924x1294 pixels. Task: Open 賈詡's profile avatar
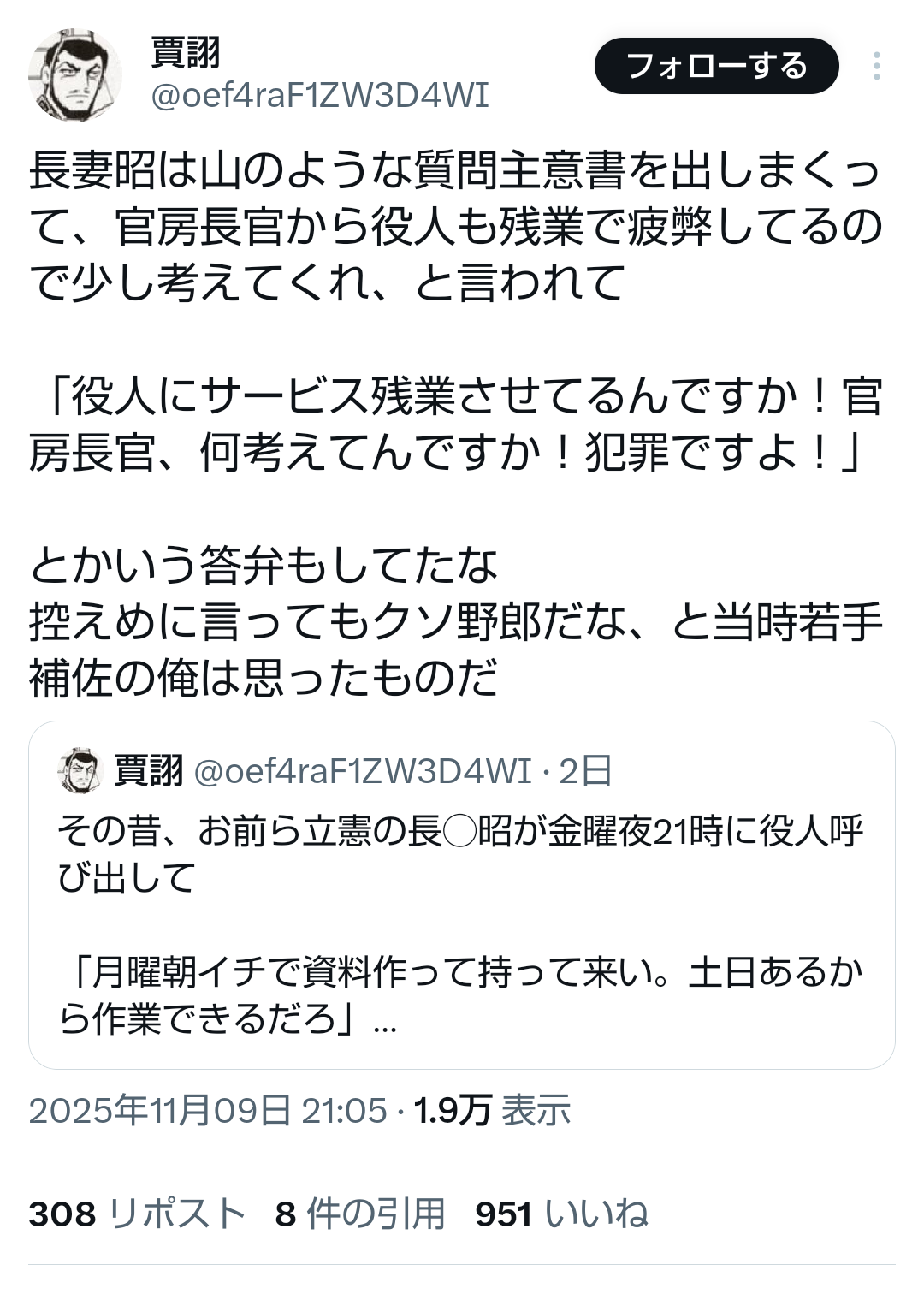75,74
